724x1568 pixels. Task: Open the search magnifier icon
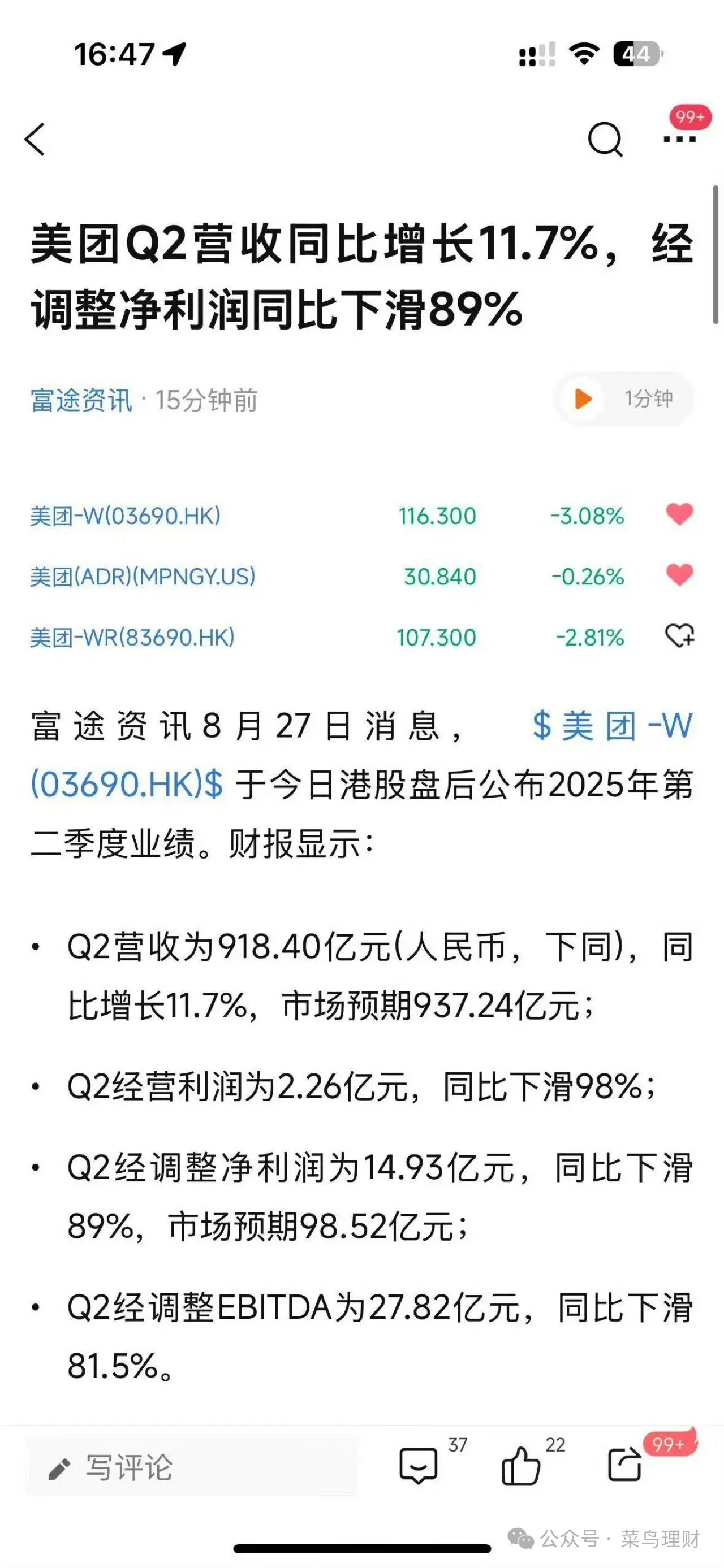605,140
